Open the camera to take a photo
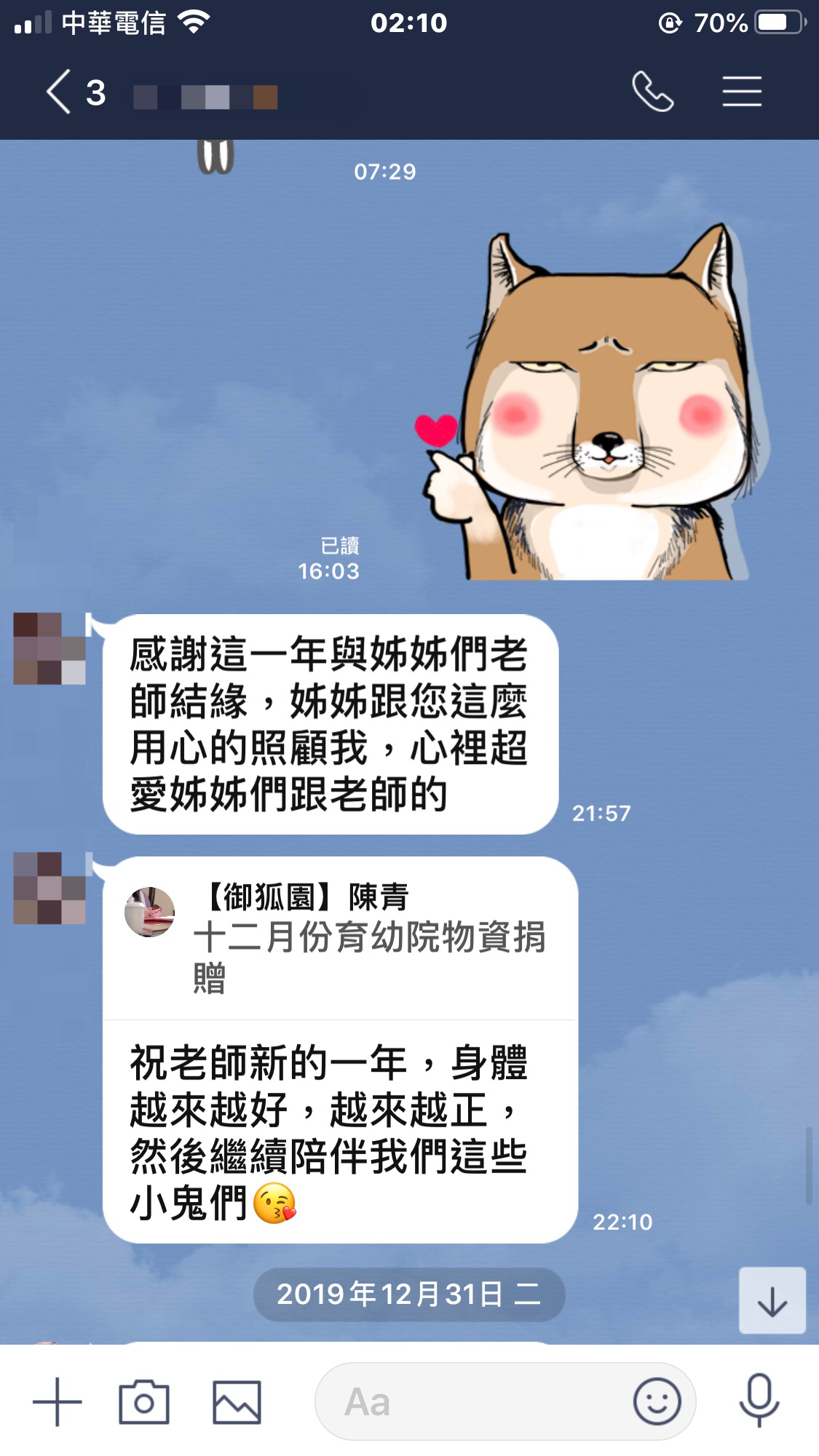Viewport: 819px width, 1456px height. coord(144,1401)
